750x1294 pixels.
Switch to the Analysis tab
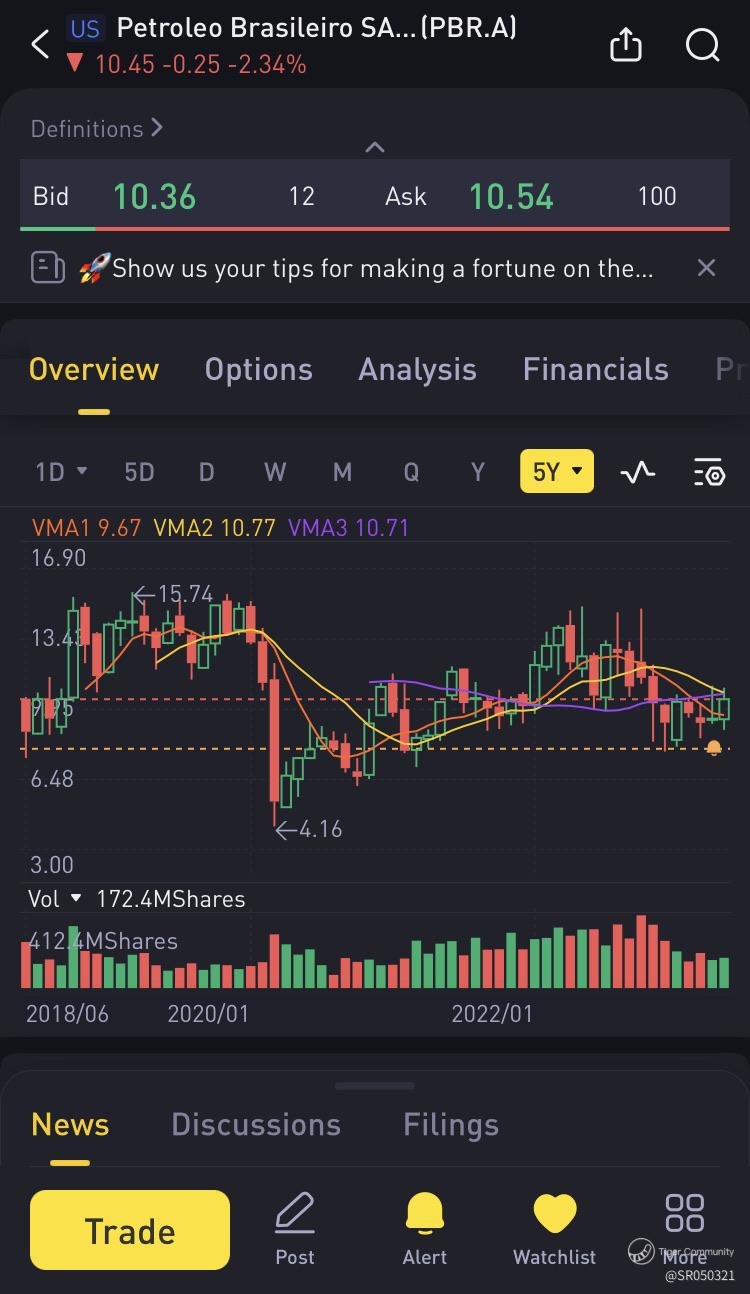417,369
